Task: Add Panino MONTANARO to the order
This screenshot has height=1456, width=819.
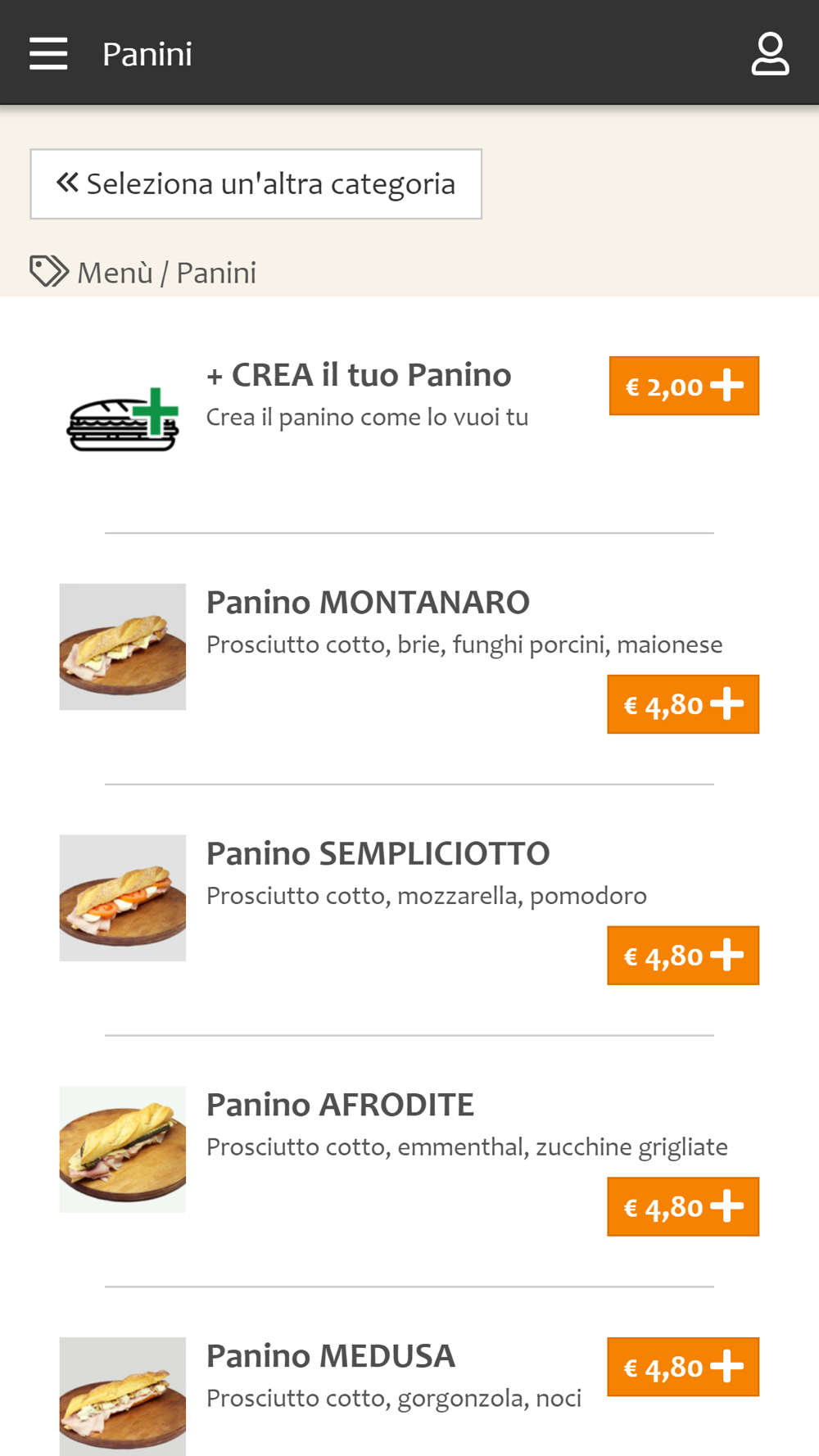Action: click(683, 704)
